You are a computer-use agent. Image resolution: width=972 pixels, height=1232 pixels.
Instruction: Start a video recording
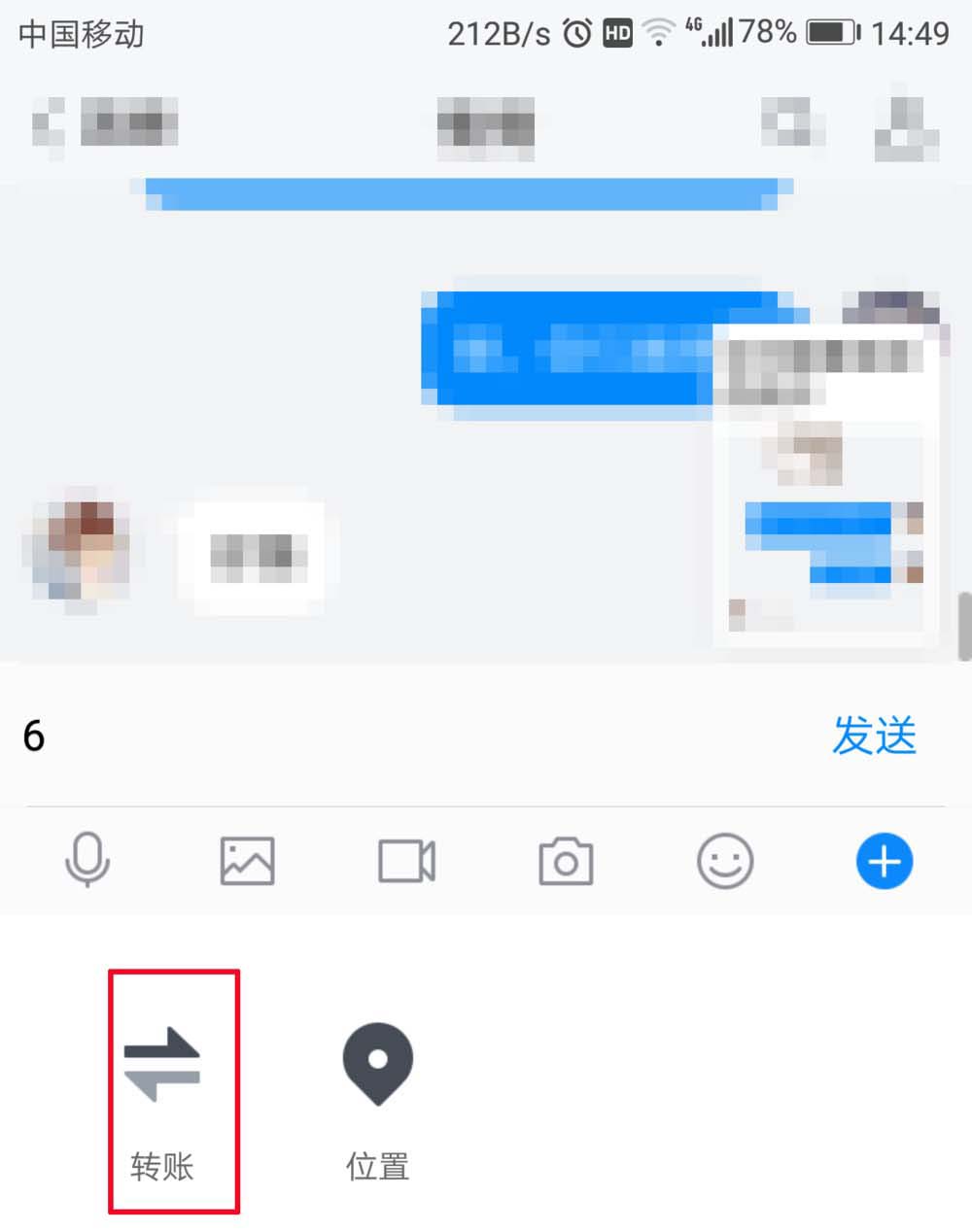(406, 861)
